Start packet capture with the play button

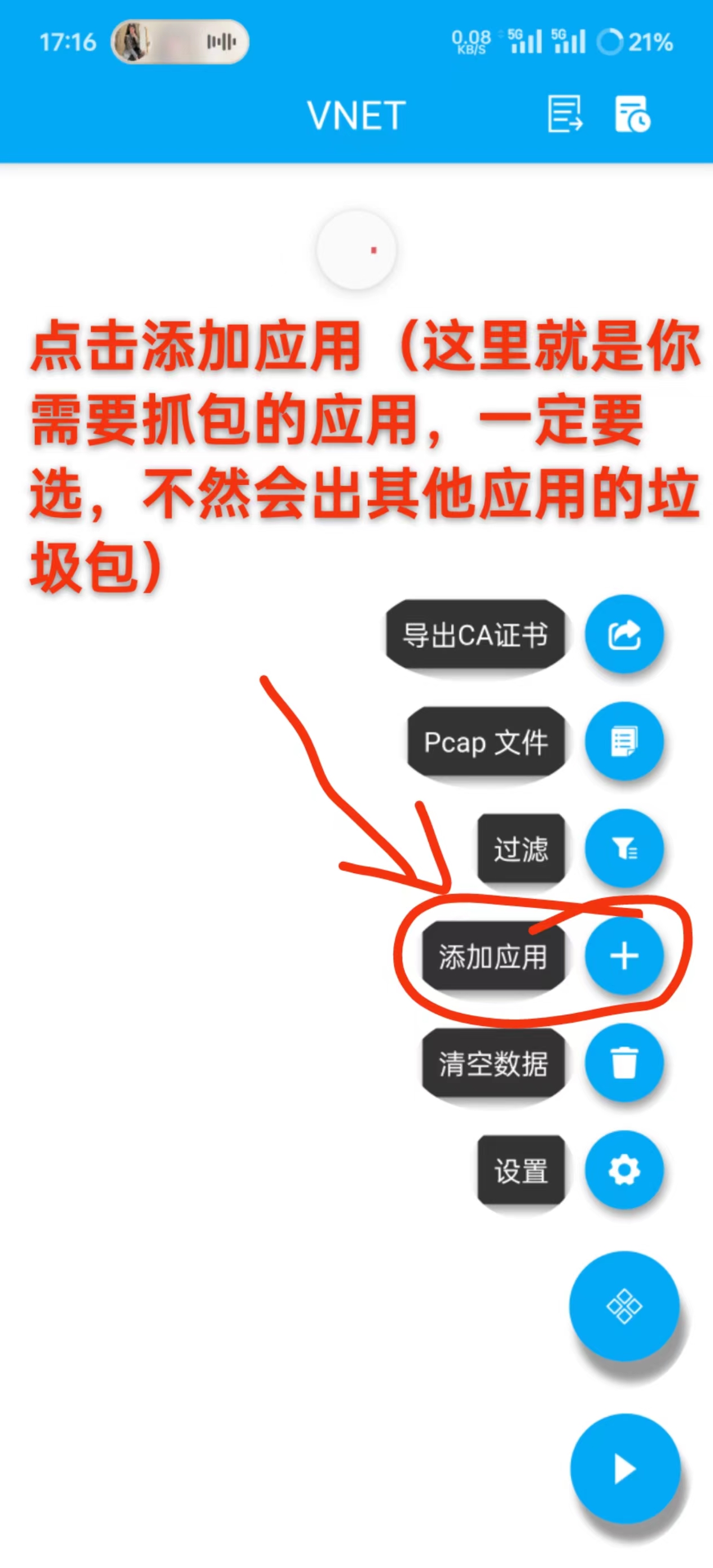624,1469
